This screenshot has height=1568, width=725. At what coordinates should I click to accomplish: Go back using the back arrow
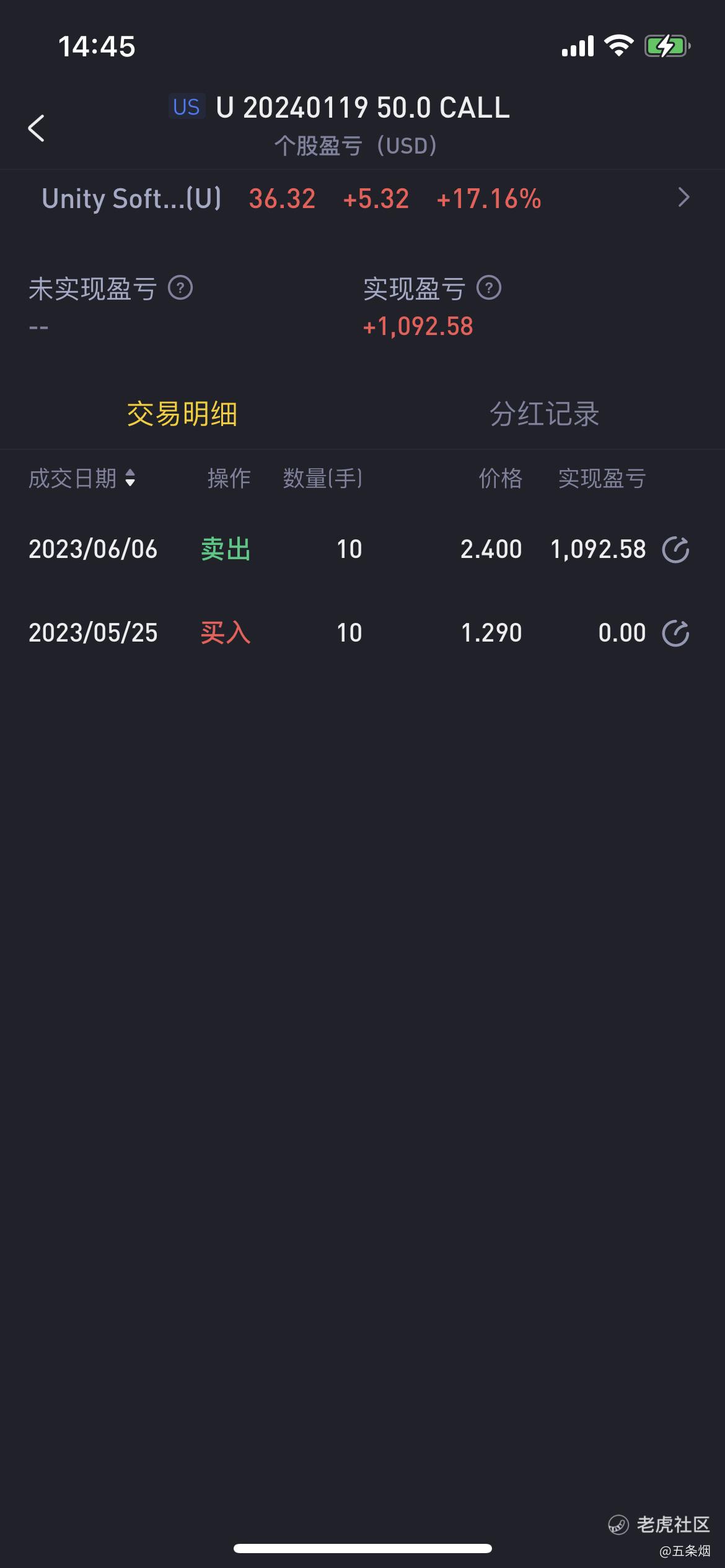(37, 128)
